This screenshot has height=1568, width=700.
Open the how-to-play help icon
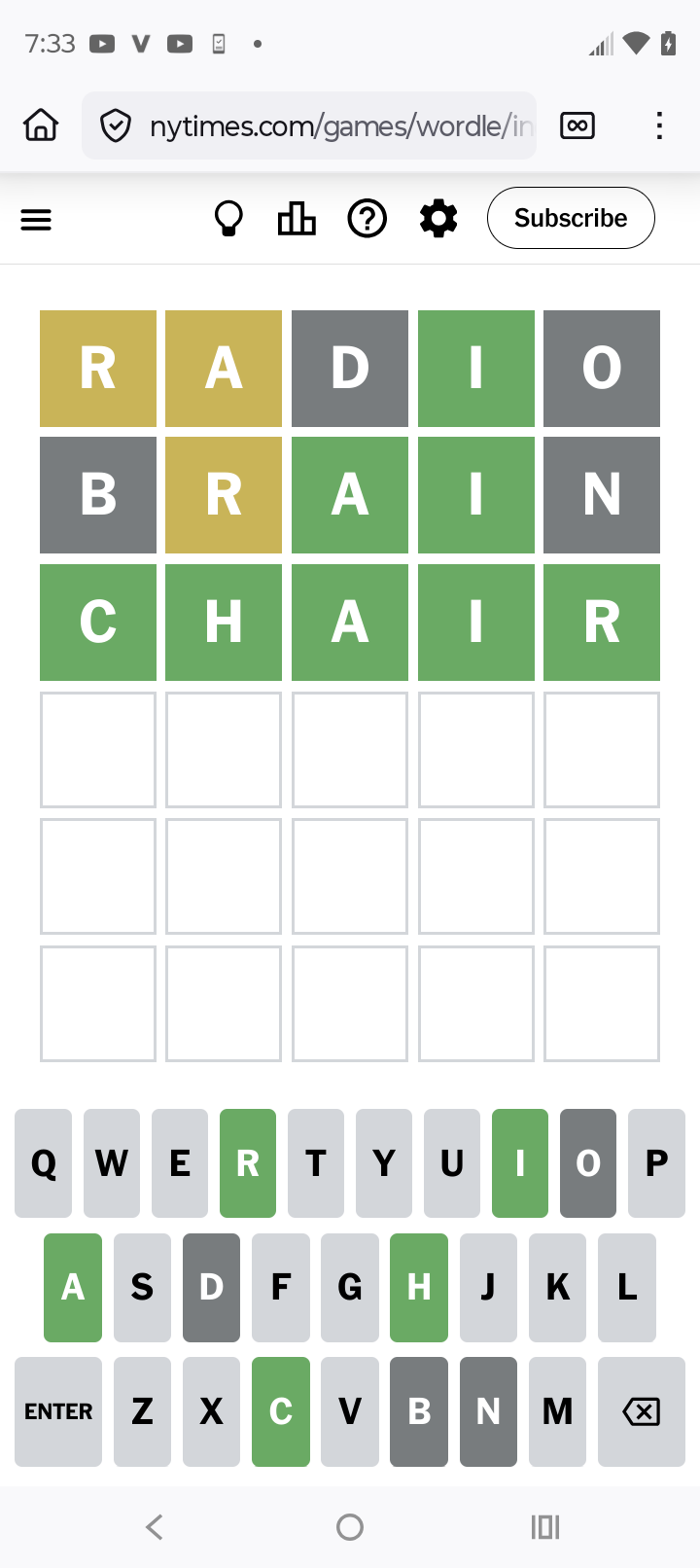(367, 219)
